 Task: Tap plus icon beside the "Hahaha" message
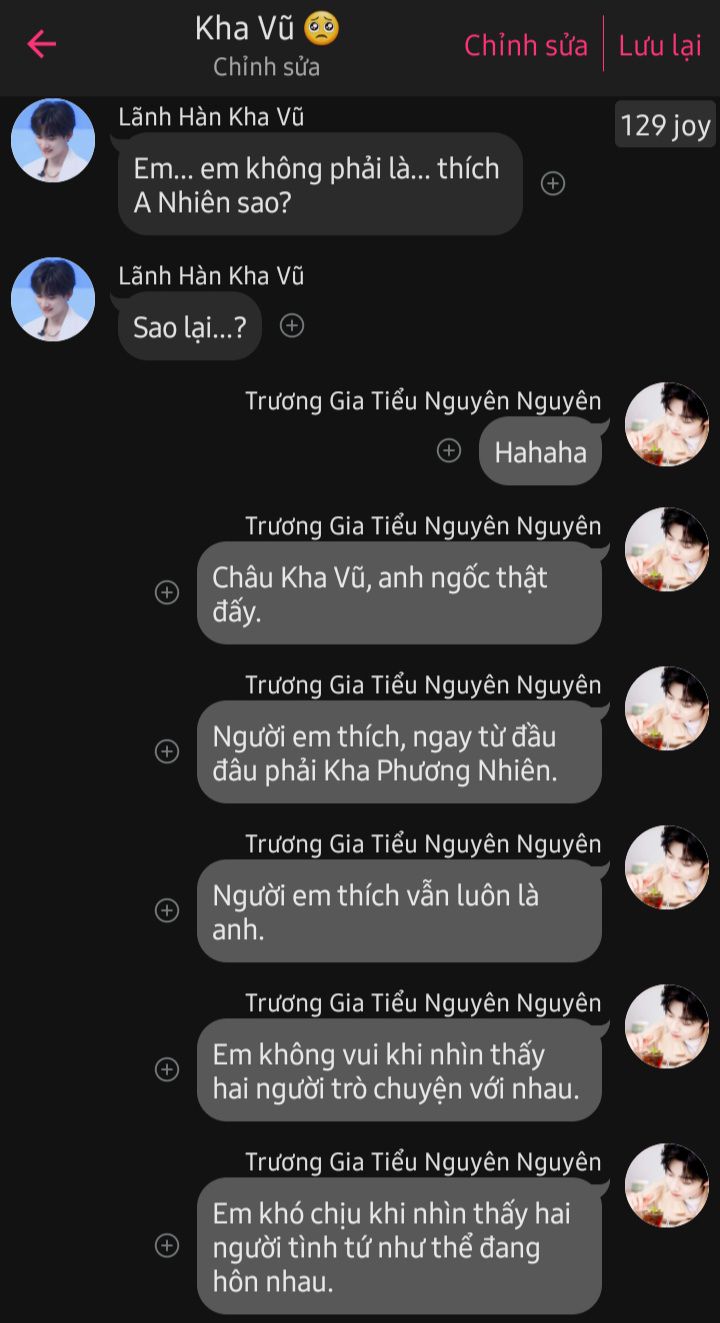(x=449, y=451)
